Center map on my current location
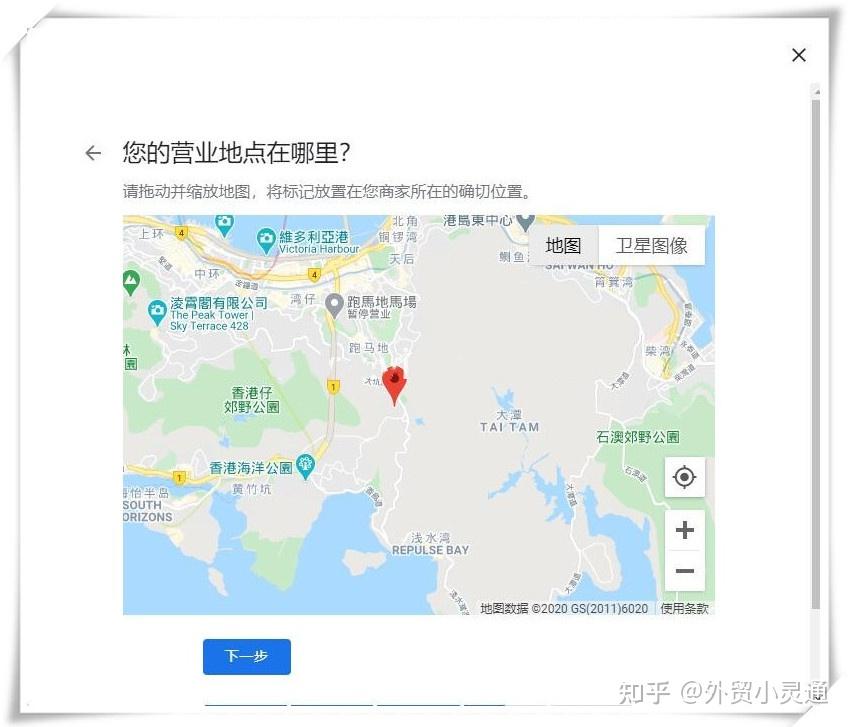The height and width of the screenshot is (727, 850). (x=685, y=477)
